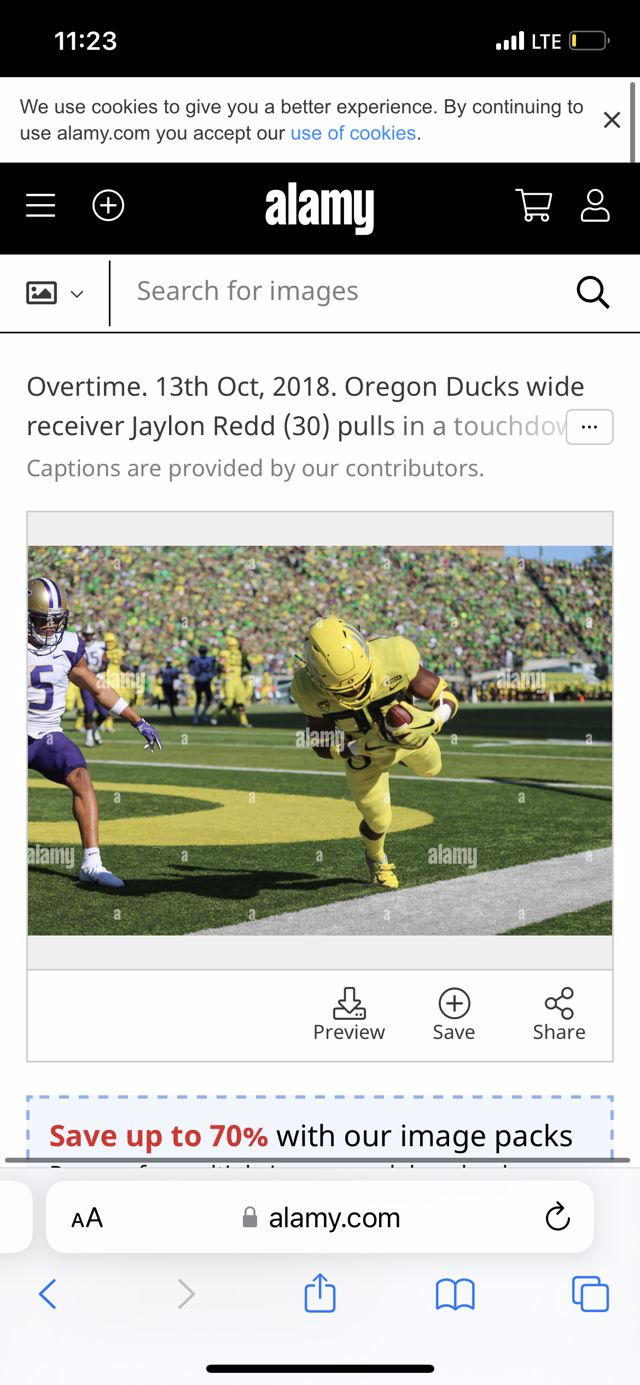Open the user account icon
Screen dimensions: 640x1385
[595, 206]
